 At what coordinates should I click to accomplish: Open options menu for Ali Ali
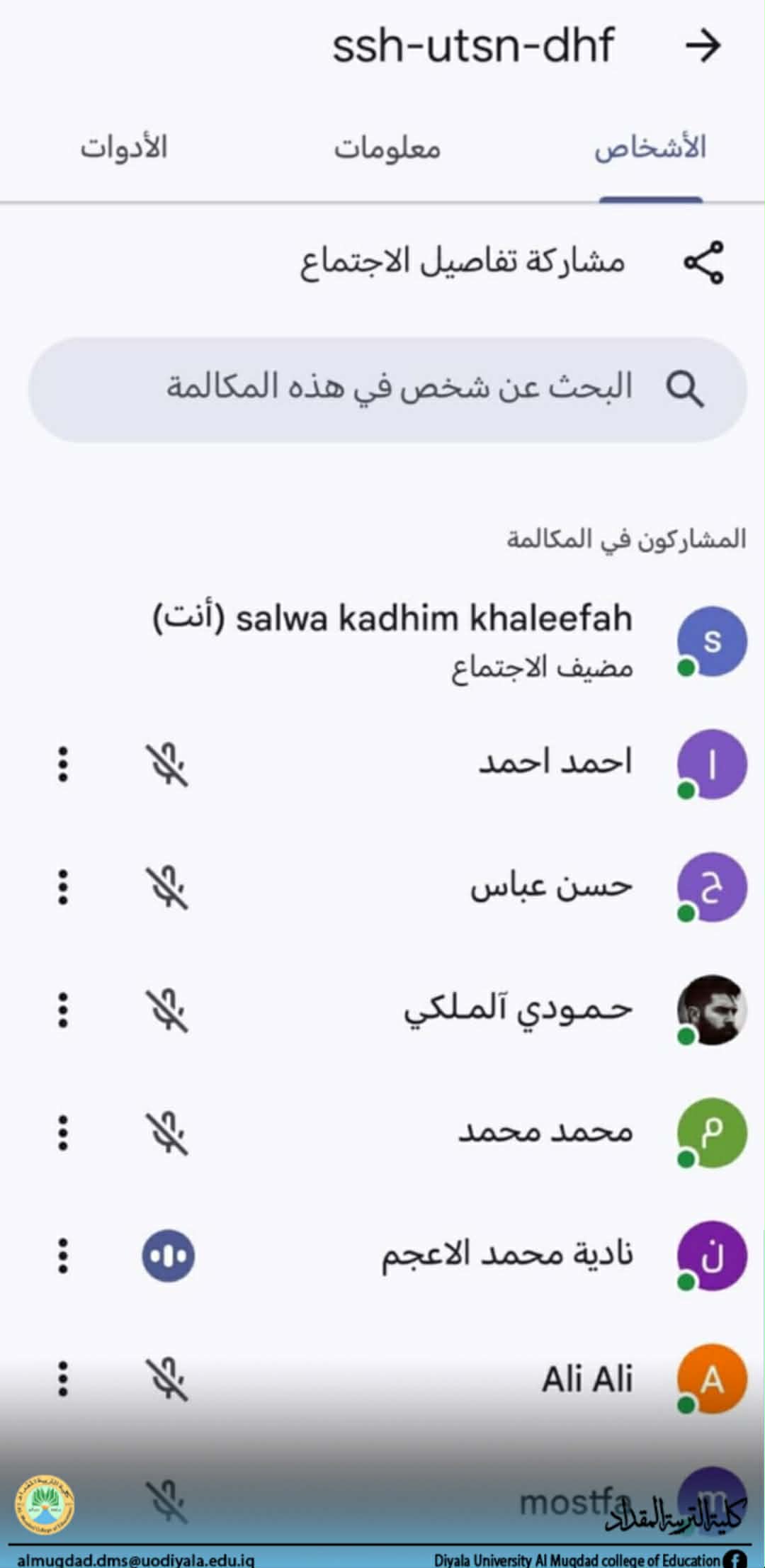tap(63, 1378)
